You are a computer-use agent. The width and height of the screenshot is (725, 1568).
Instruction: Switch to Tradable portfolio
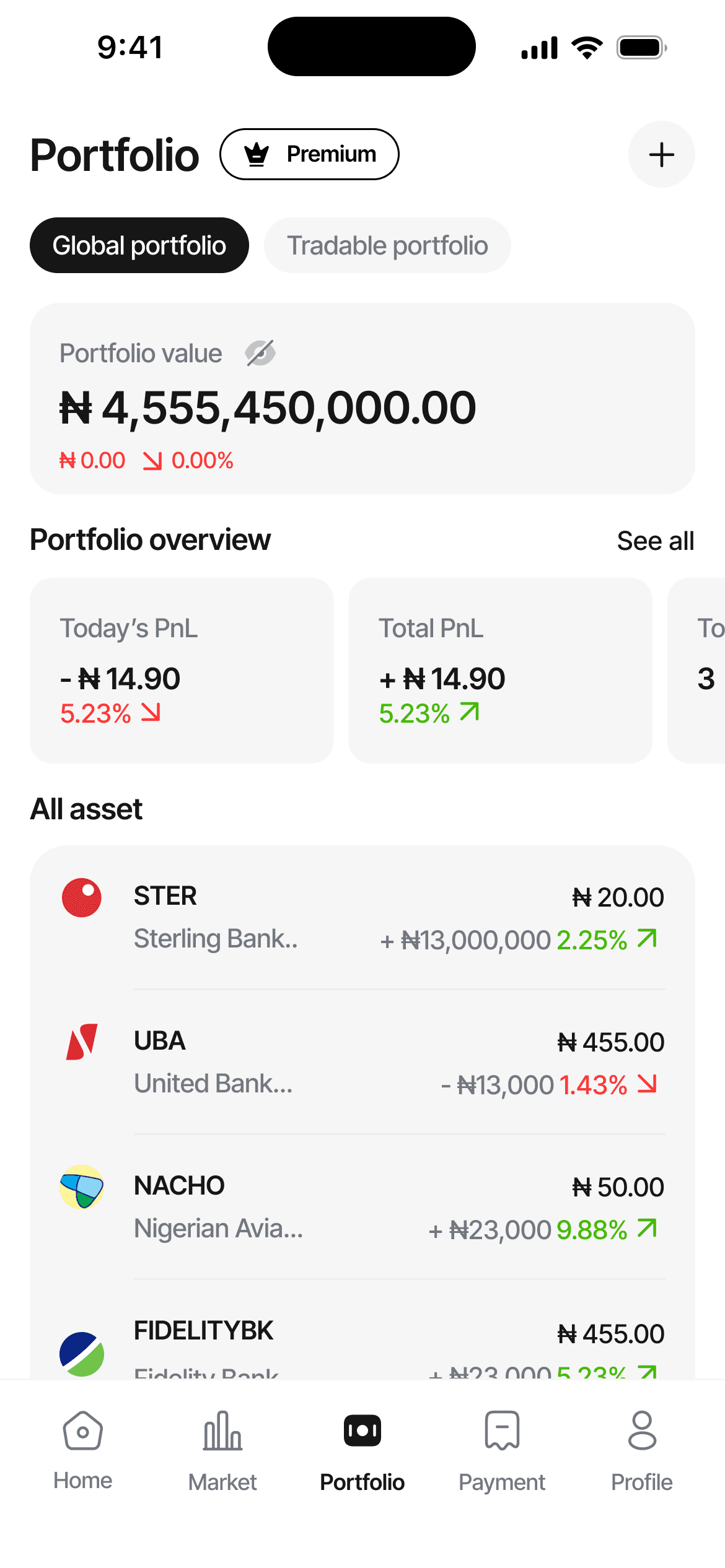pos(387,245)
